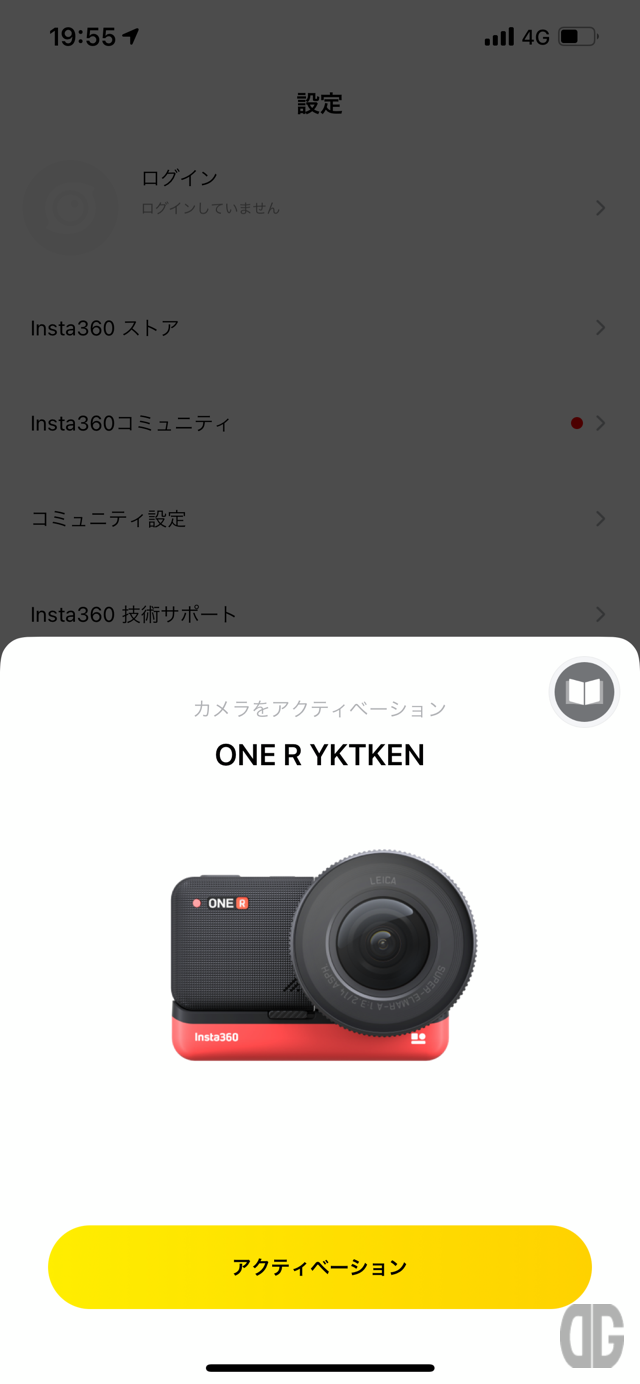Open Insta360 技術サポート

click(x=318, y=612)
